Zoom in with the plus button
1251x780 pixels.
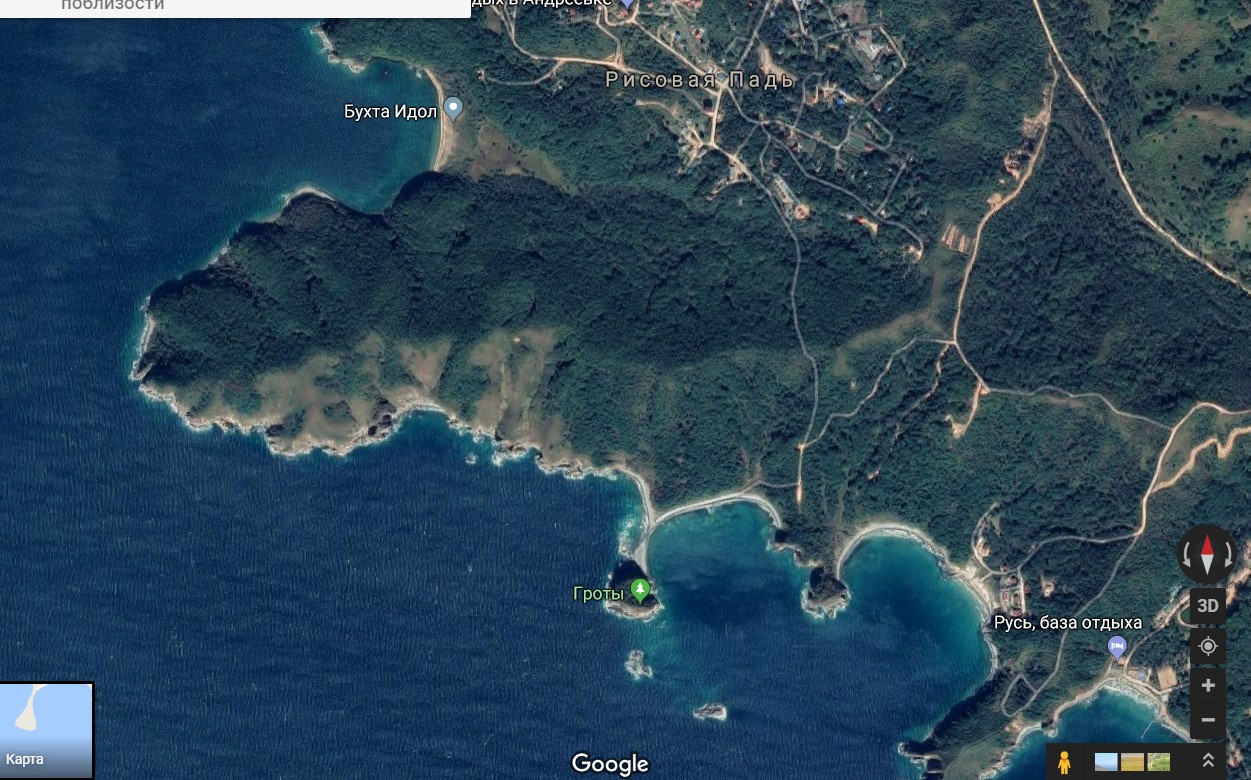coord(1208,686)
